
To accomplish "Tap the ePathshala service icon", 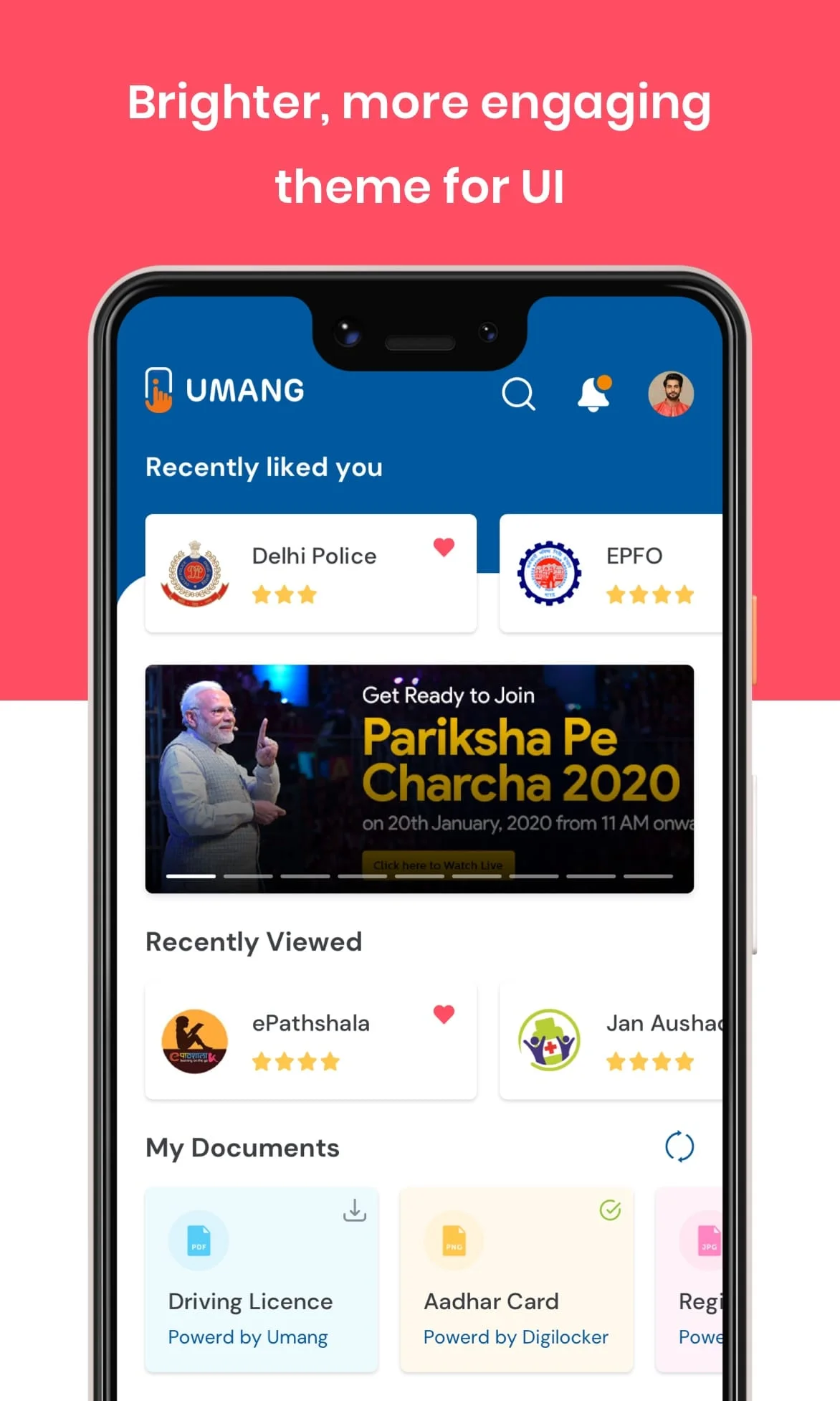I will [x=194, y=1041].
